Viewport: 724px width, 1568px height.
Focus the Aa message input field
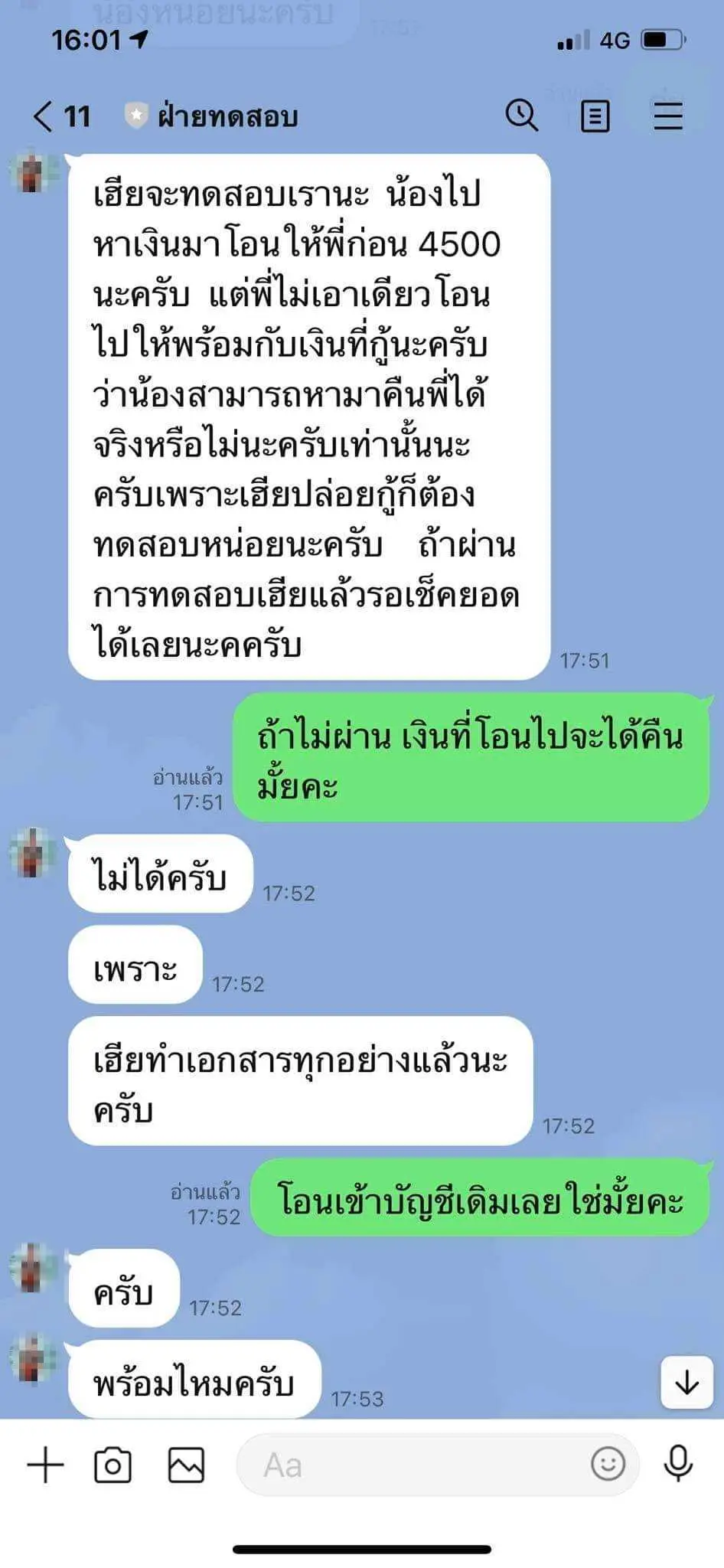click(413, 1465)
